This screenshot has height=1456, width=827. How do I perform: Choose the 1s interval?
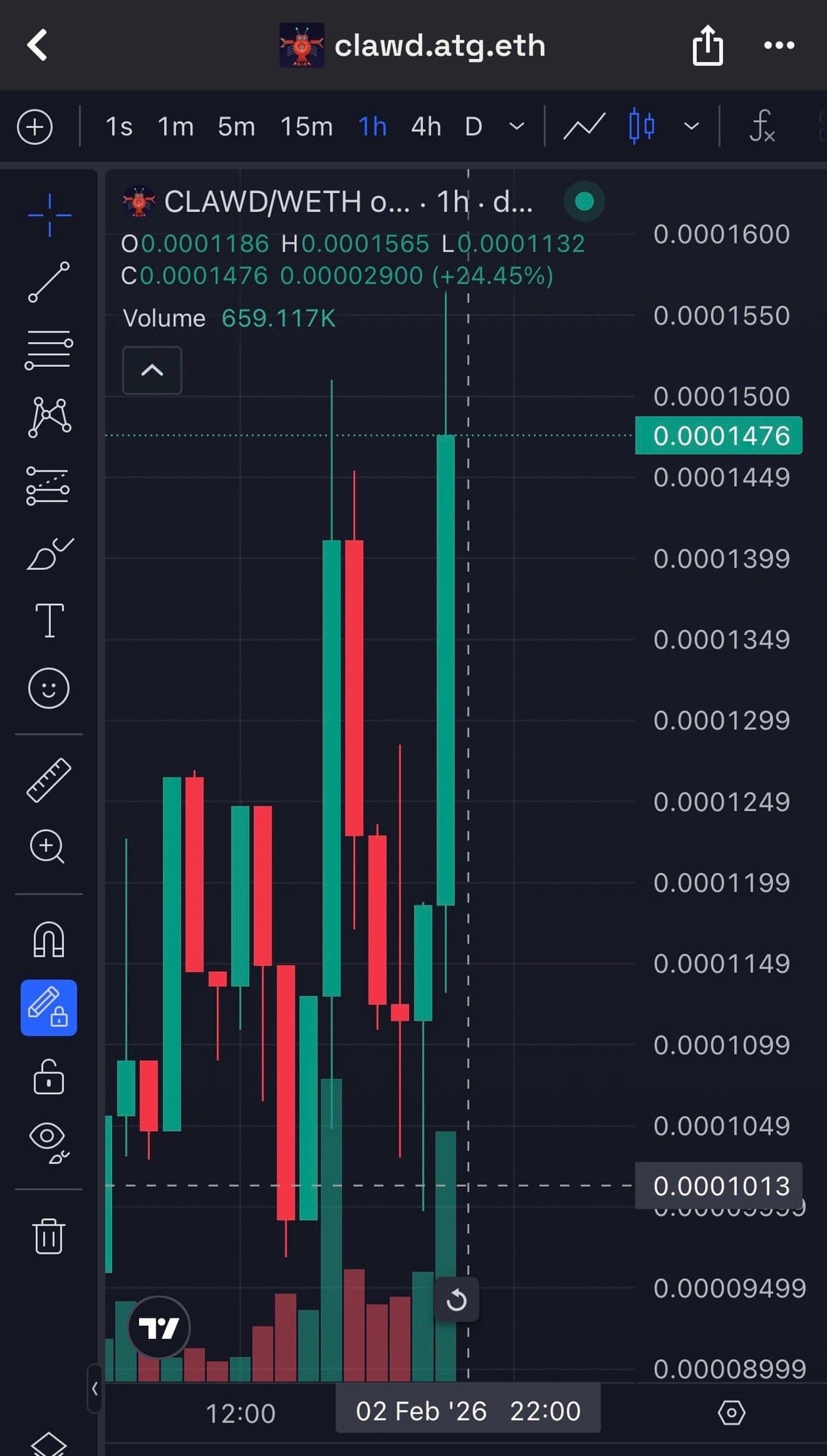point(119,127)
